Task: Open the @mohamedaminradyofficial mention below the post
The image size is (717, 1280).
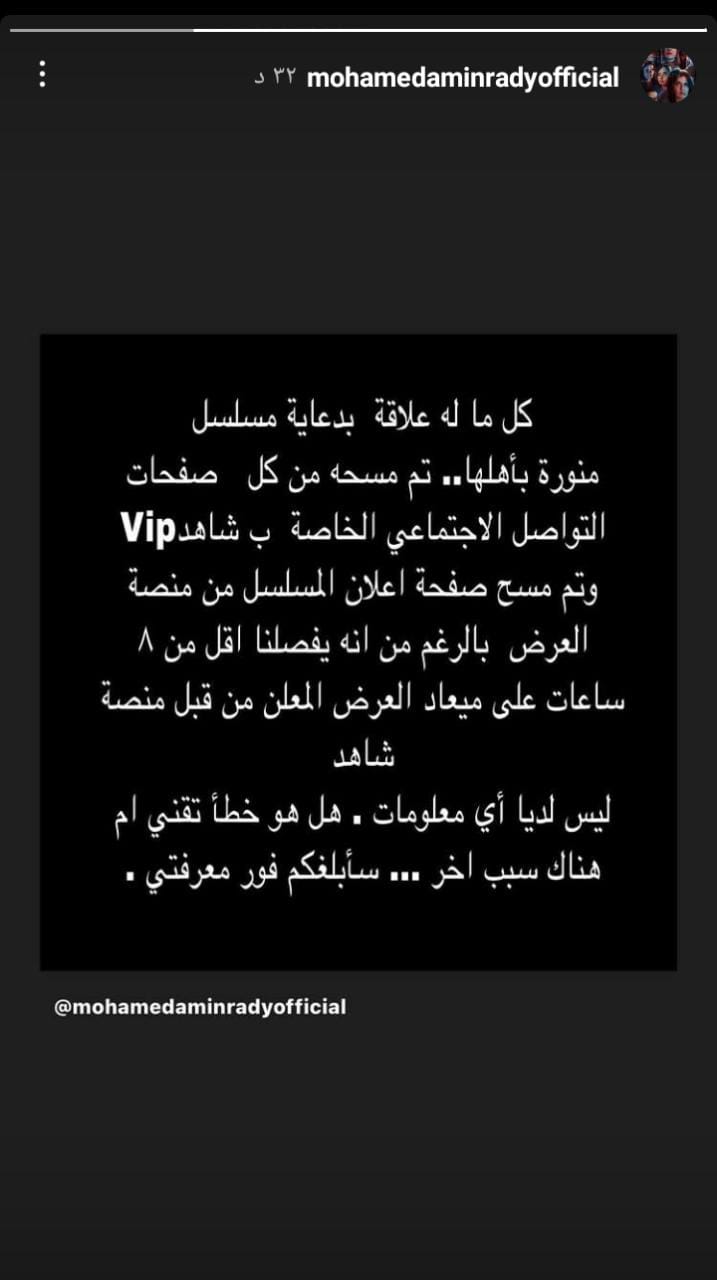Action: click(200, 1007)
